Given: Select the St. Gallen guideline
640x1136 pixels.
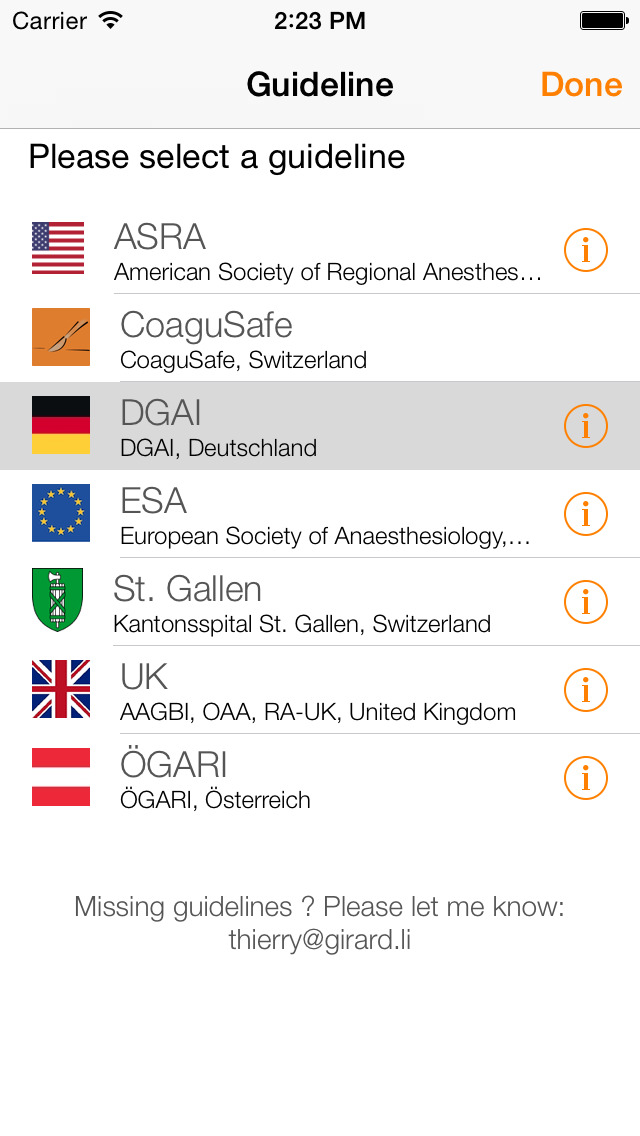Looking at the screenshot, I should pos(320,601).
